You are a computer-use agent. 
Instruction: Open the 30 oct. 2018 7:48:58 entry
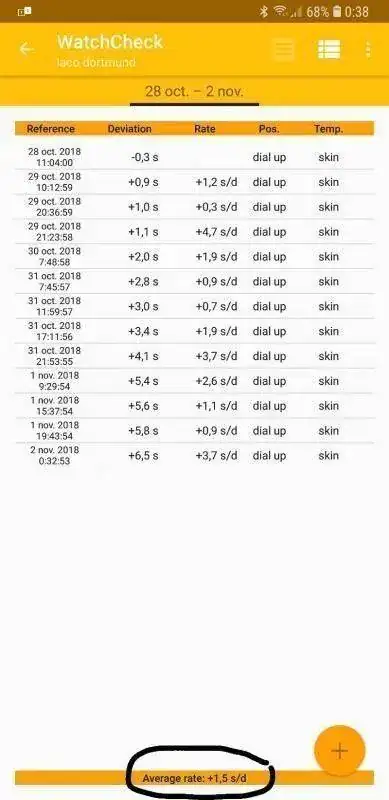pyautogui.click(x=194, y=257)
